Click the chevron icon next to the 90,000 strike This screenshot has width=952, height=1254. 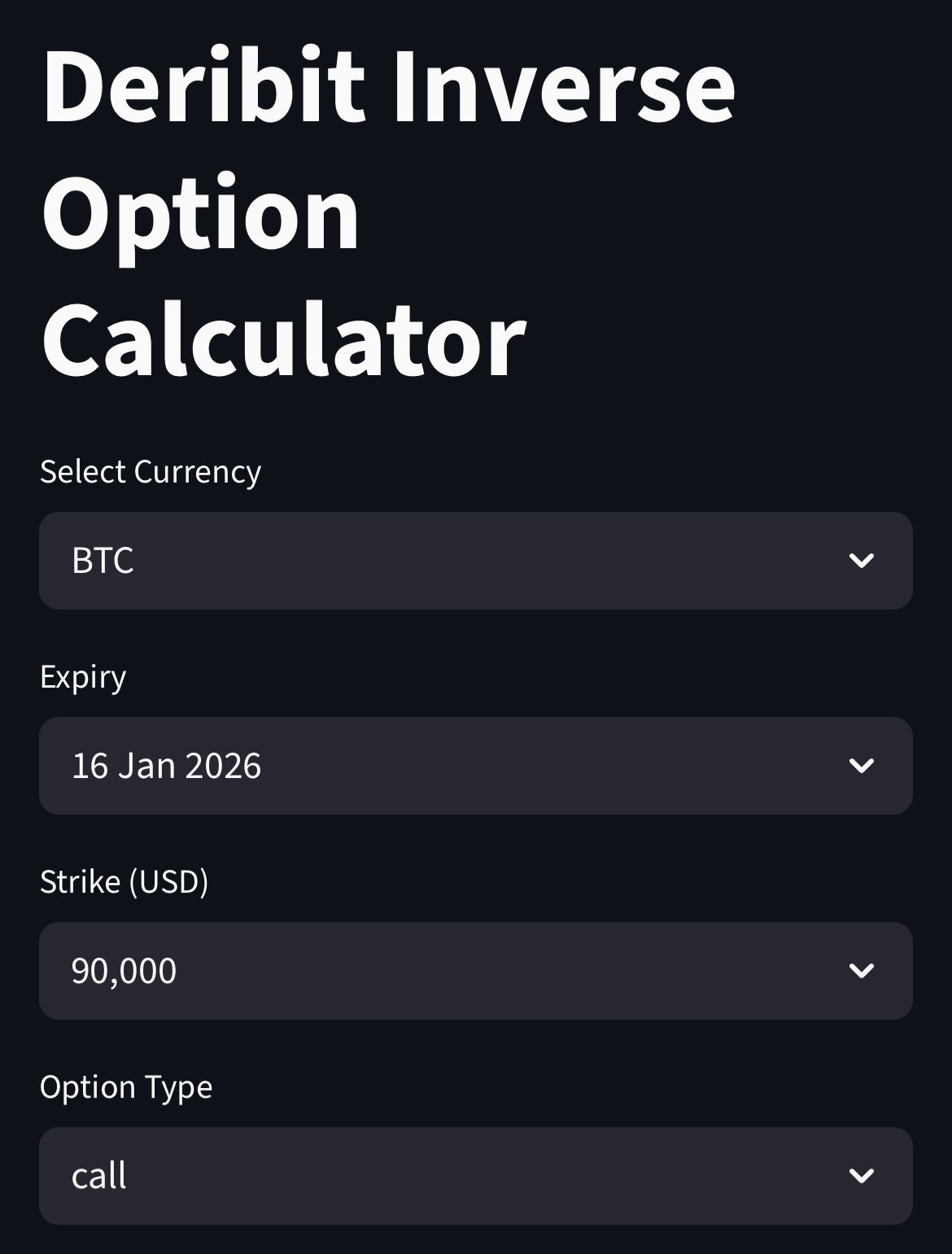click(862, 971)
